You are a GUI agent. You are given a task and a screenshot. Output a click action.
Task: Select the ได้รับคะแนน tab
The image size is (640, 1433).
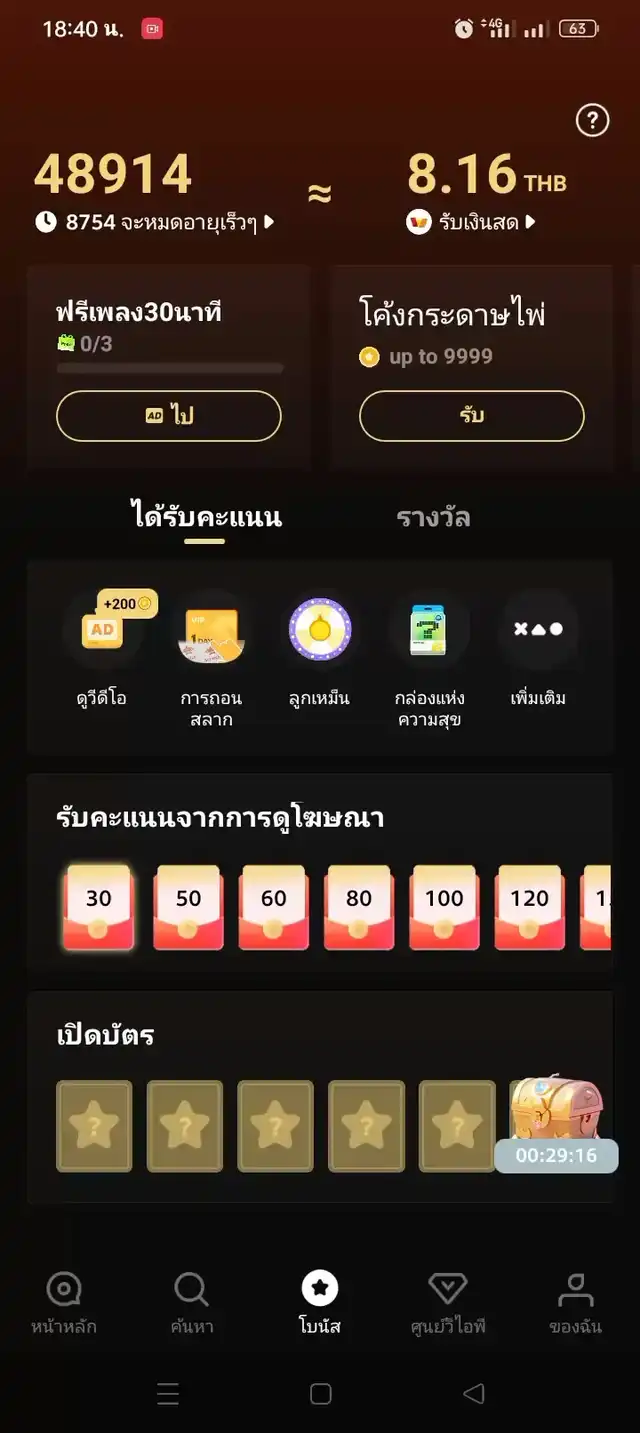206,518
